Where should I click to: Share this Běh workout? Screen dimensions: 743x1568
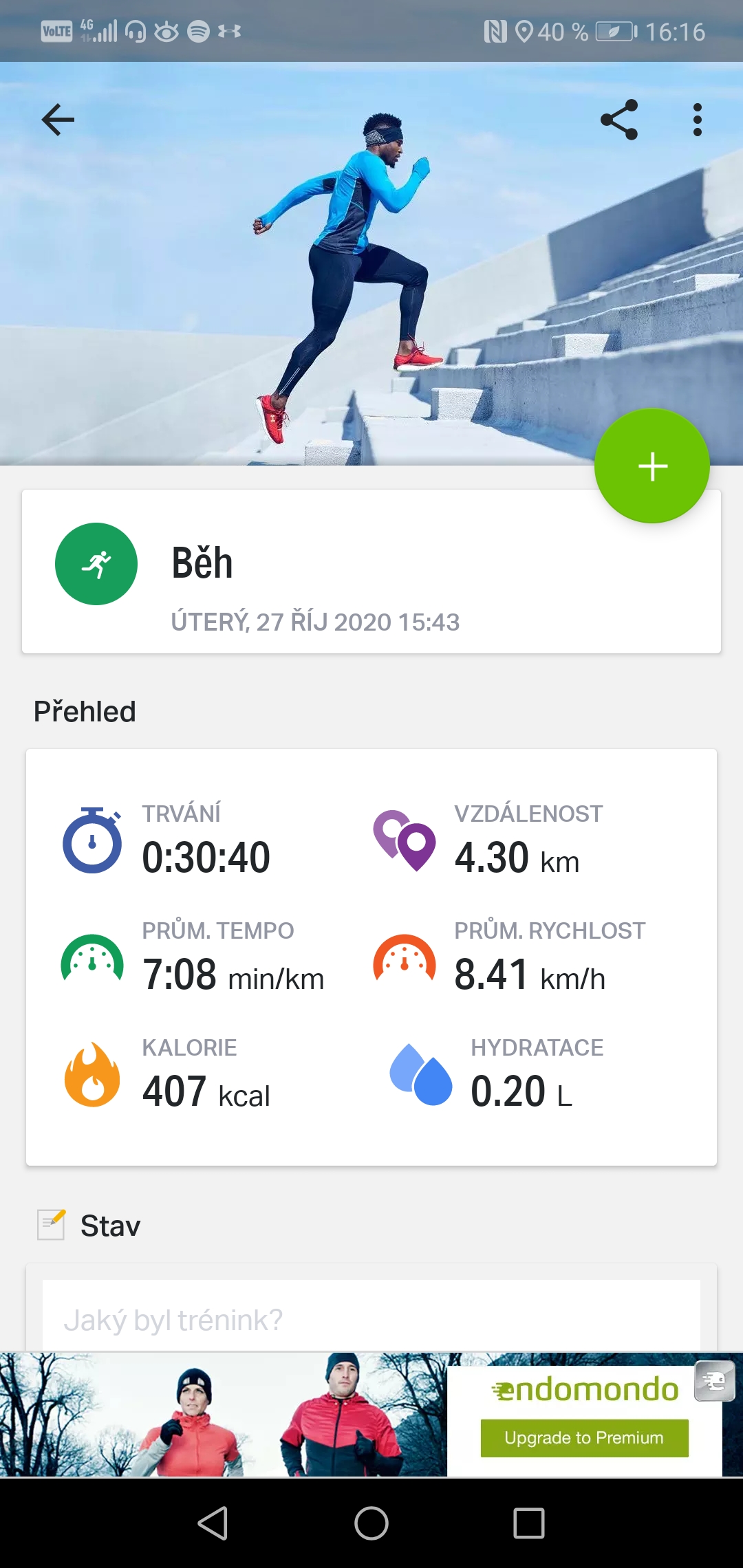pyautogui.click(x=619, y=120)
